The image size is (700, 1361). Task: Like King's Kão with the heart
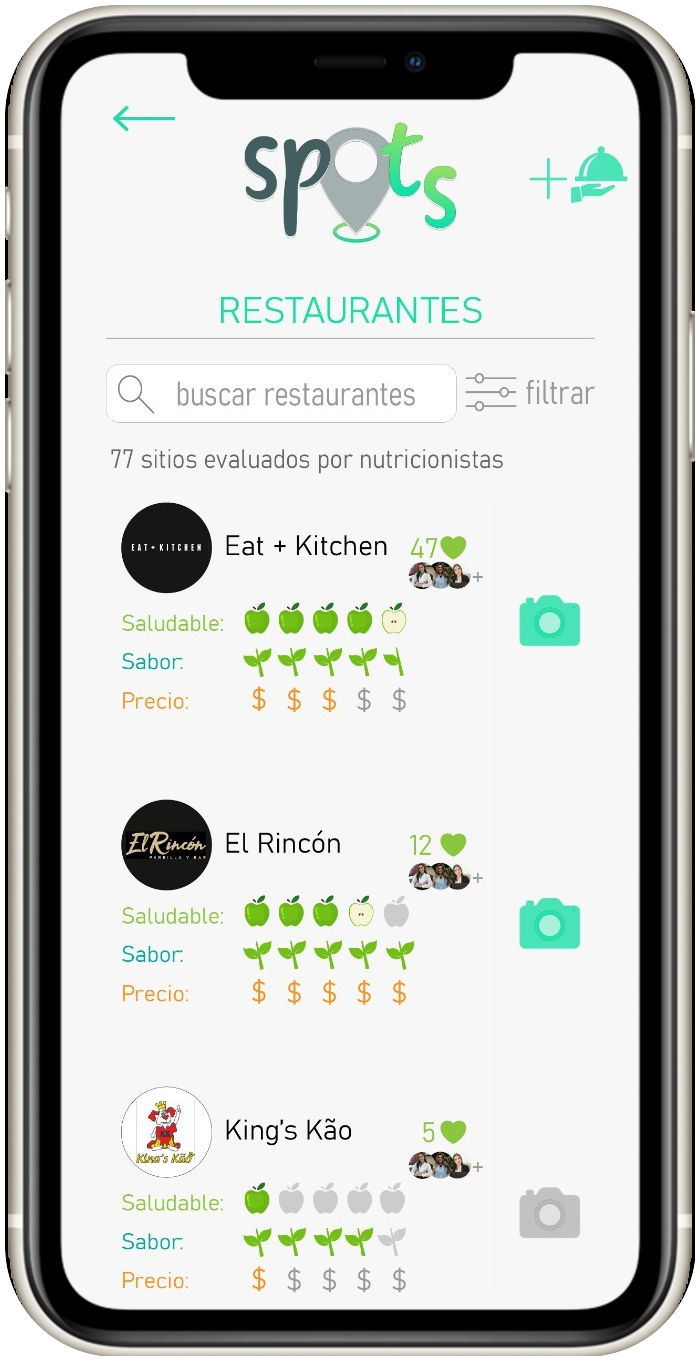454,1132
